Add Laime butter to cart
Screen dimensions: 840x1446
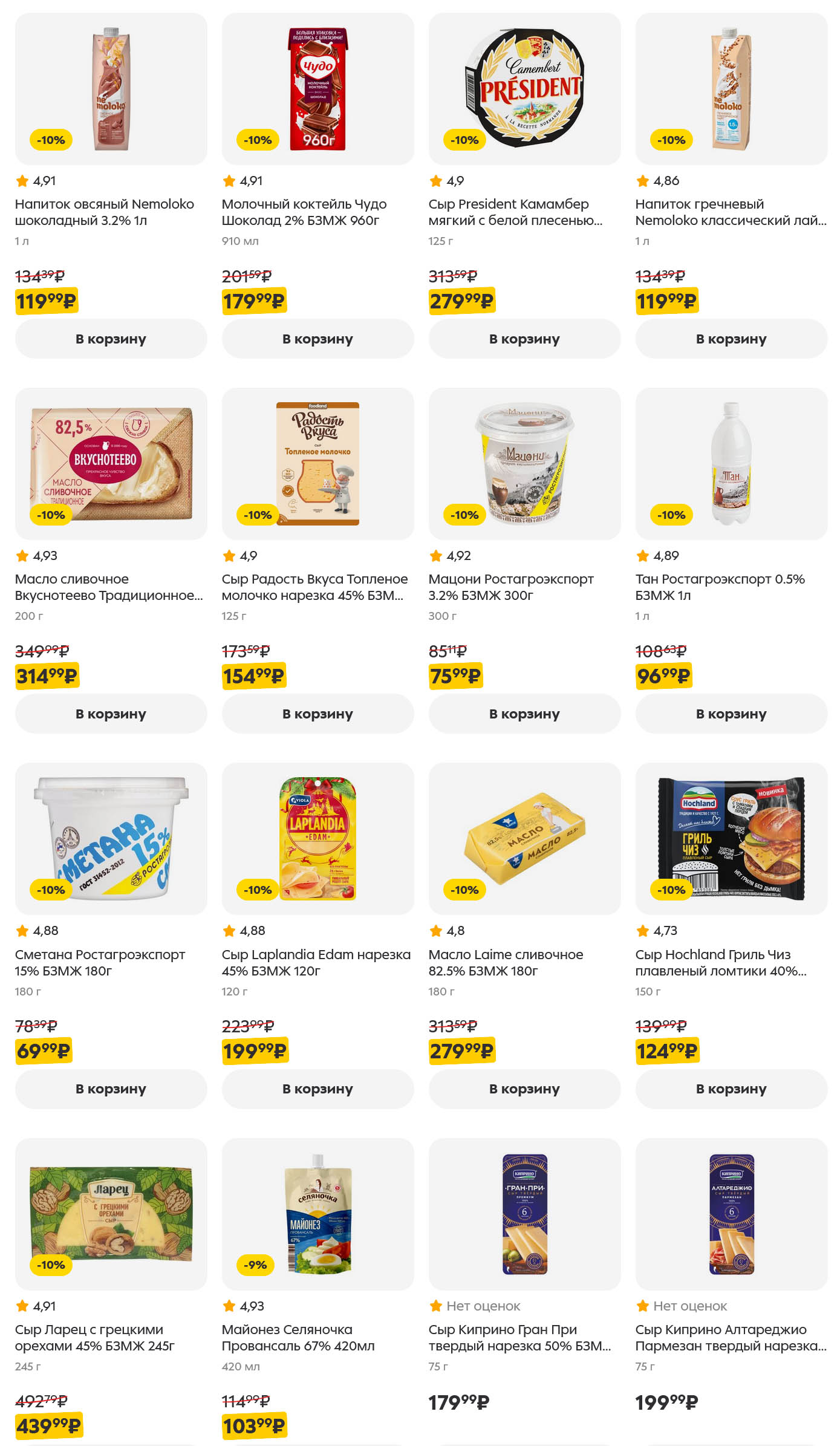point(524,1089)
